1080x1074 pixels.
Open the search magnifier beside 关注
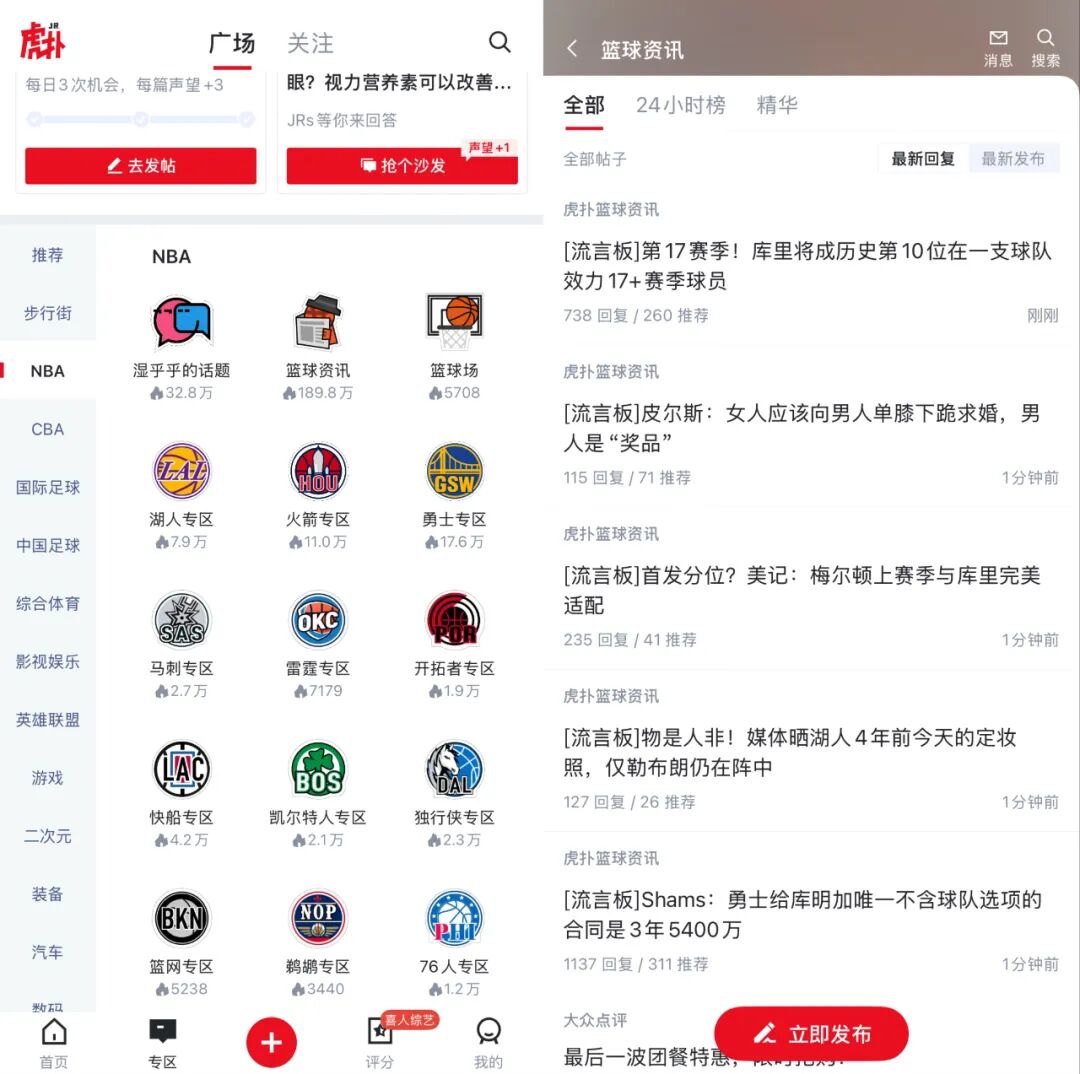[x=499, y=42]
